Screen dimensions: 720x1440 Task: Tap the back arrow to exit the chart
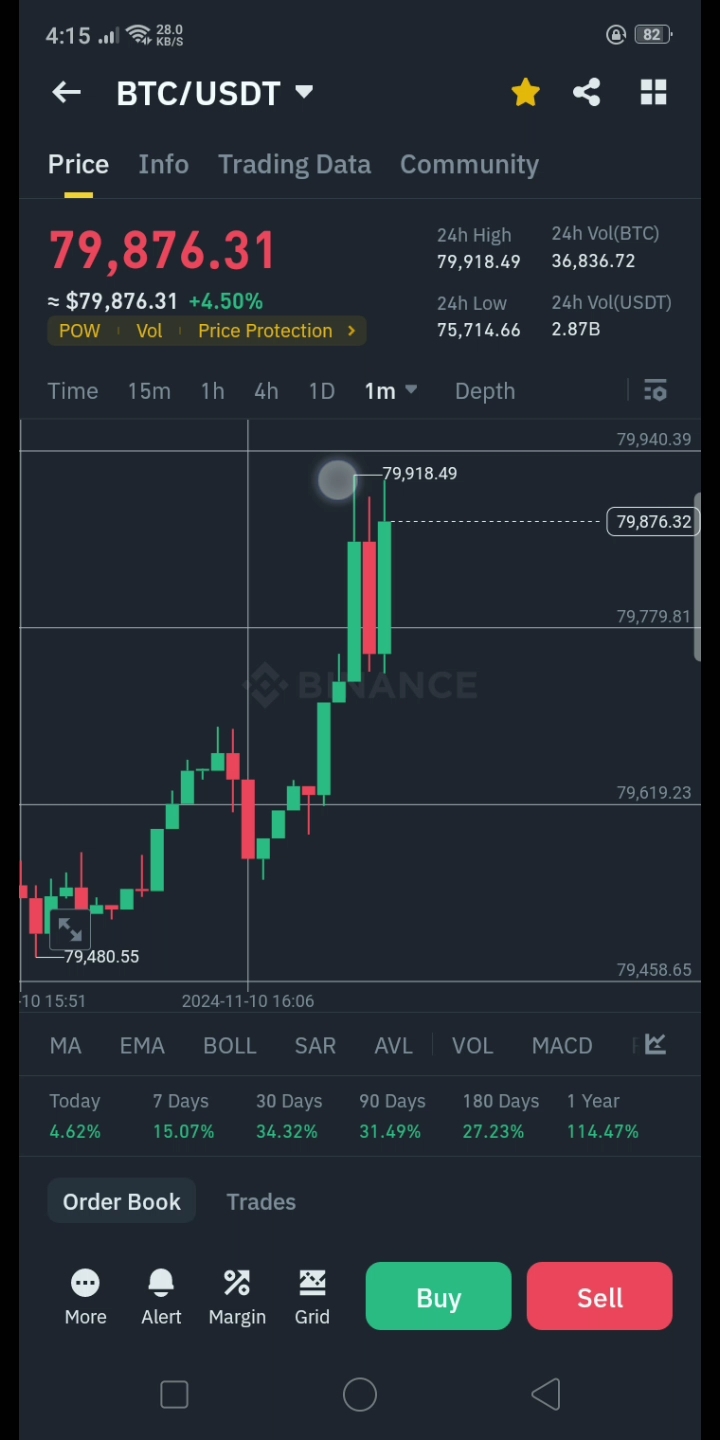(66, 92)
